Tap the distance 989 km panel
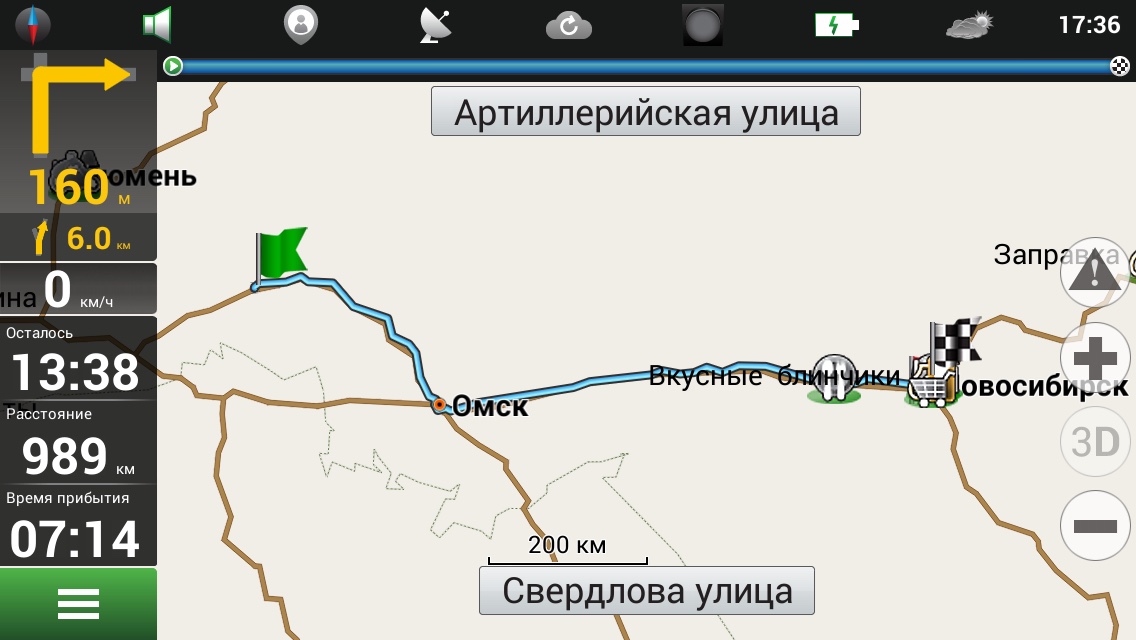Image resolution: width=1136 pixels, height=640 pixels. coord(78,442)
